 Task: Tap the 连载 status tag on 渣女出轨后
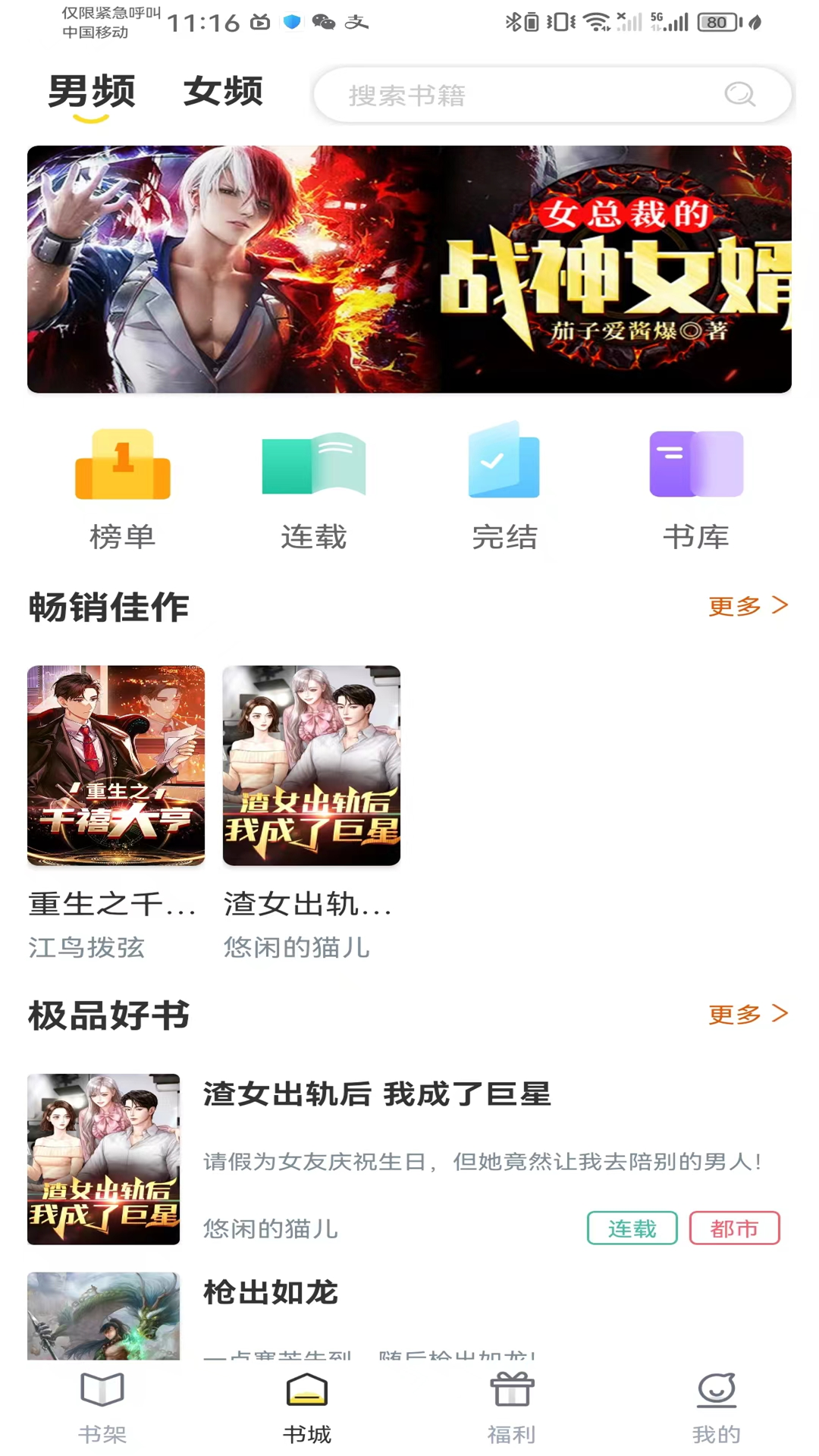point(632,1228)
